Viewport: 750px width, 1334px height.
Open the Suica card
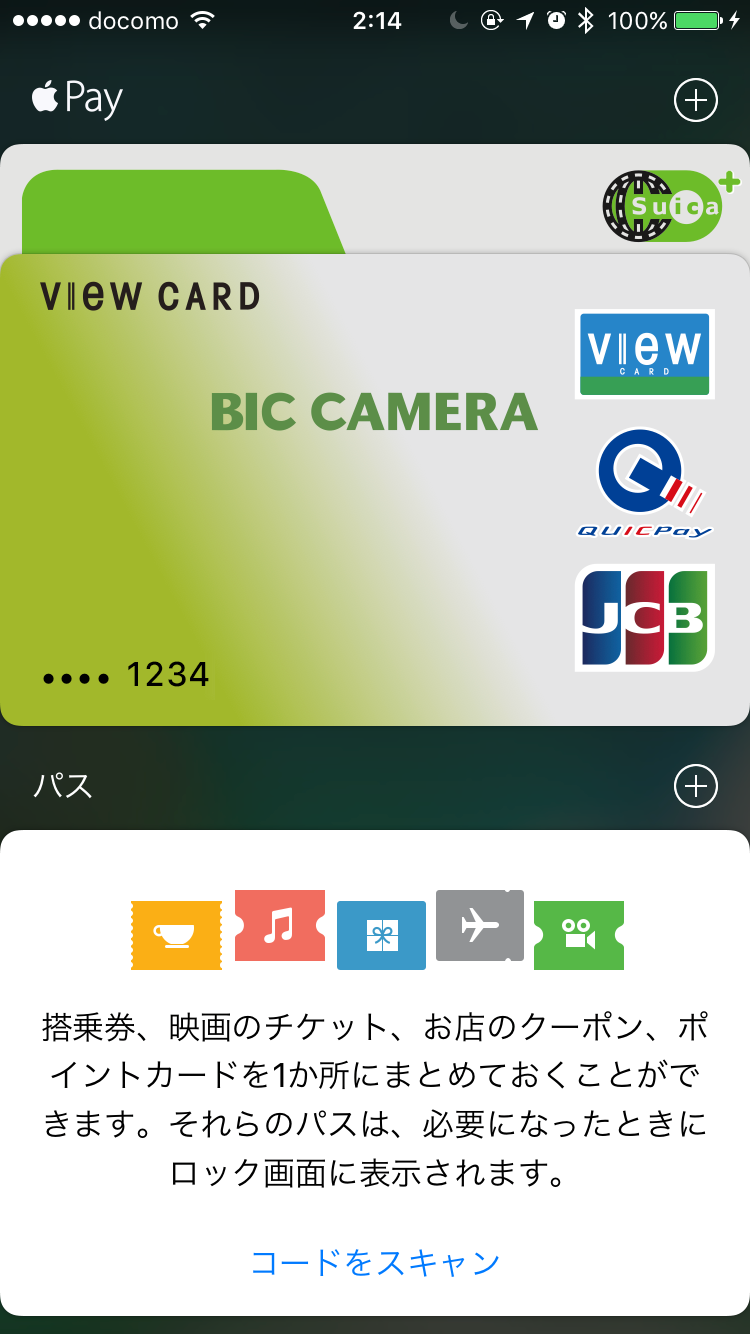375,199
